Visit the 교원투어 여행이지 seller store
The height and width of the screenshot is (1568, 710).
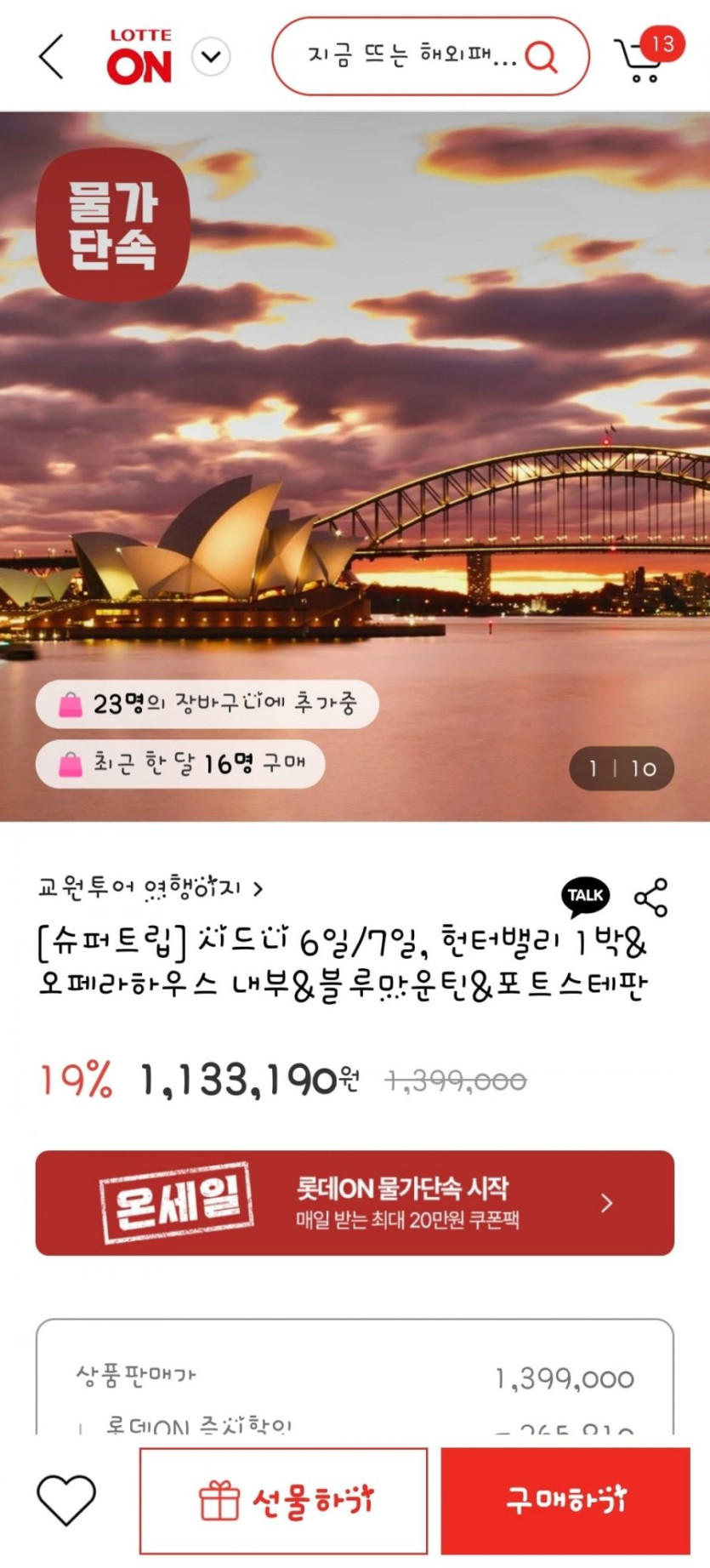pos(151,888)
